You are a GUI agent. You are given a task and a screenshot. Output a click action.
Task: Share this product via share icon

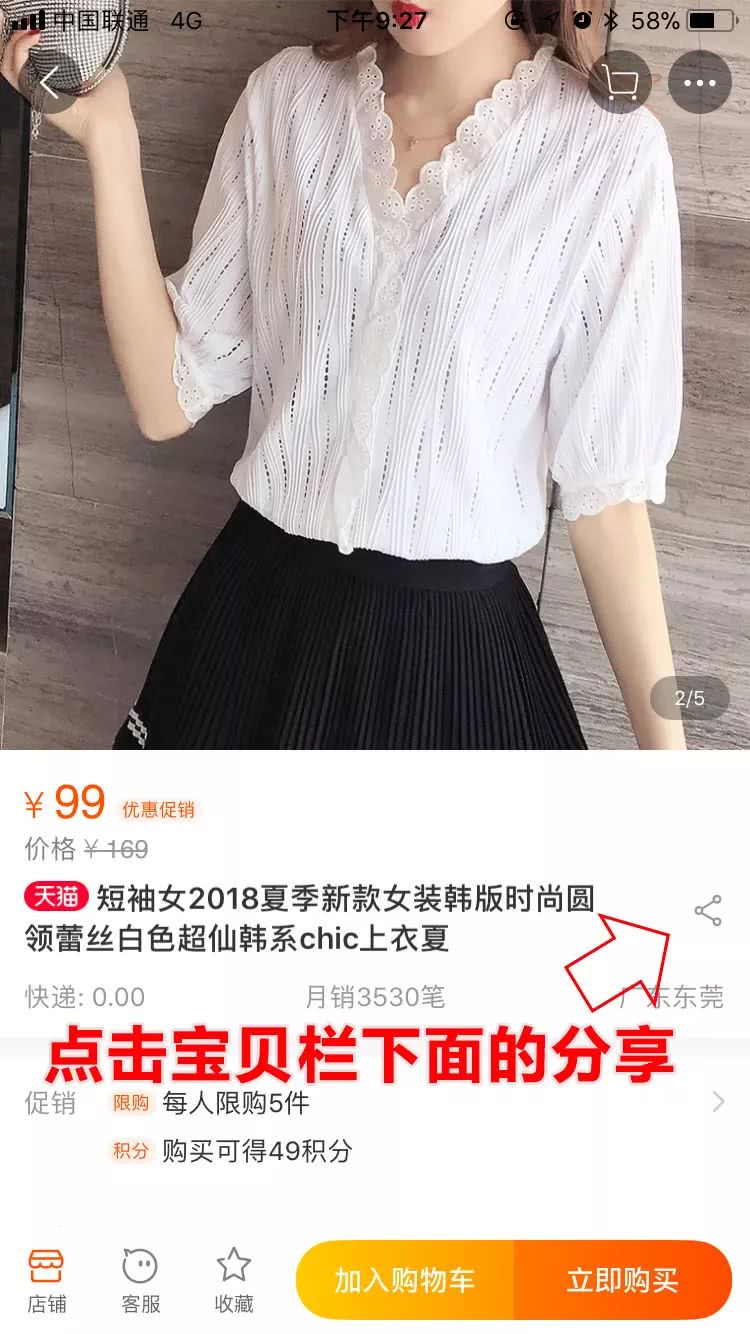click(x=708, y=911)
